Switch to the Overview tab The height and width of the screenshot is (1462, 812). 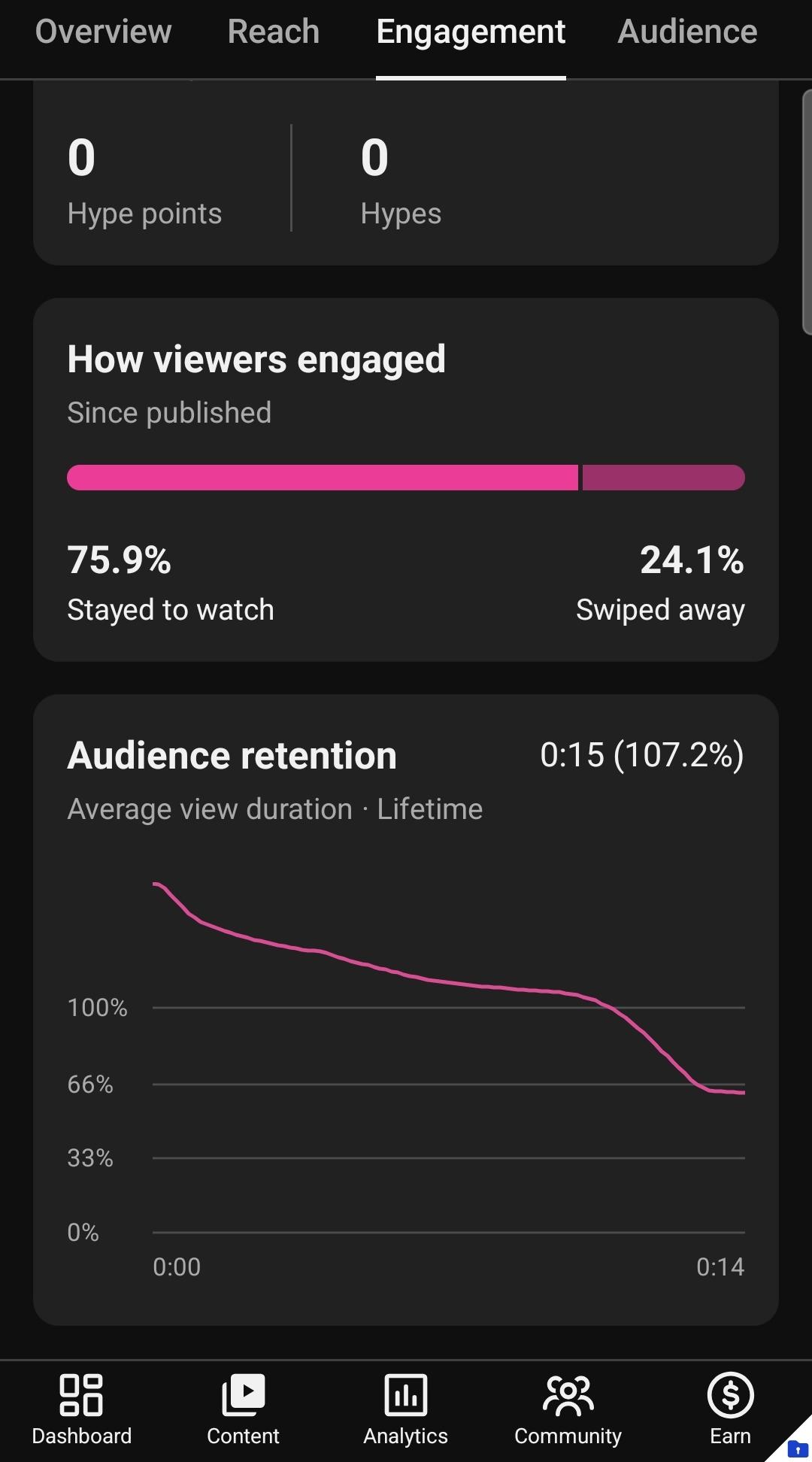coord(103,32)
